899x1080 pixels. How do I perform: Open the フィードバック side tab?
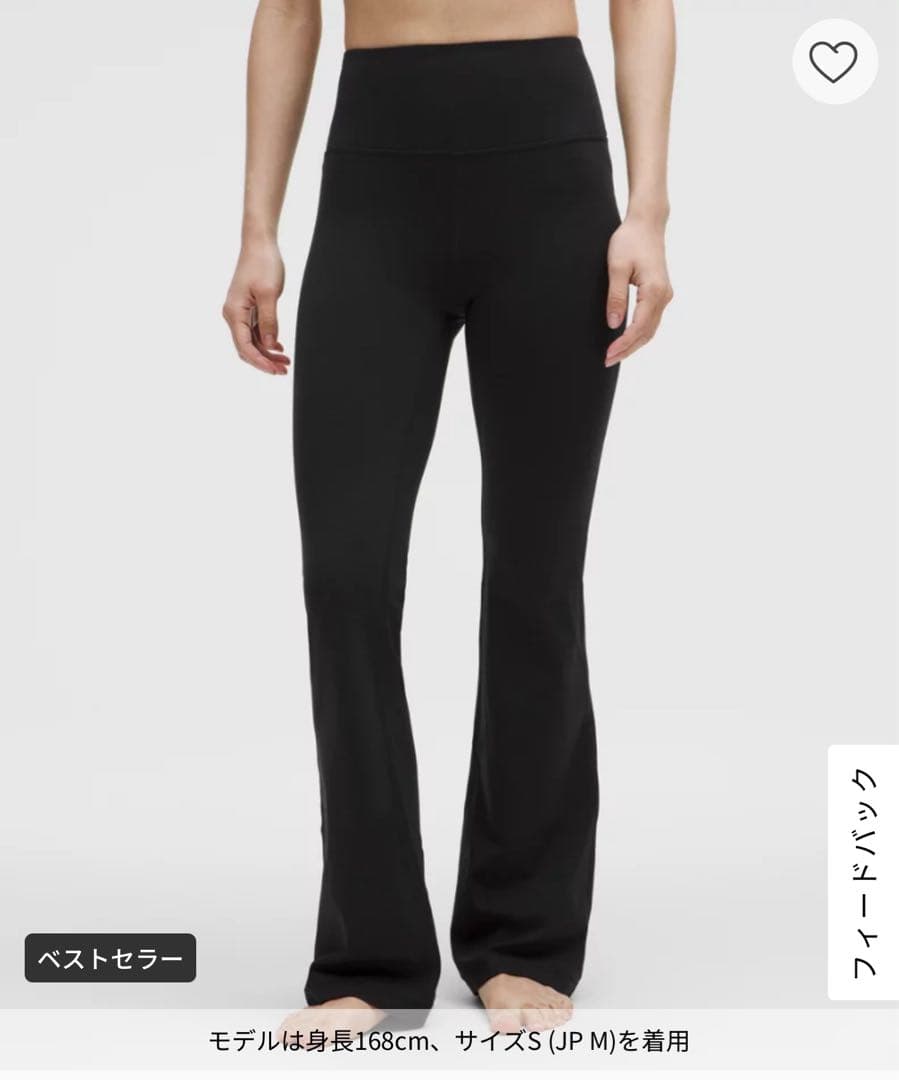coord(863,872)
